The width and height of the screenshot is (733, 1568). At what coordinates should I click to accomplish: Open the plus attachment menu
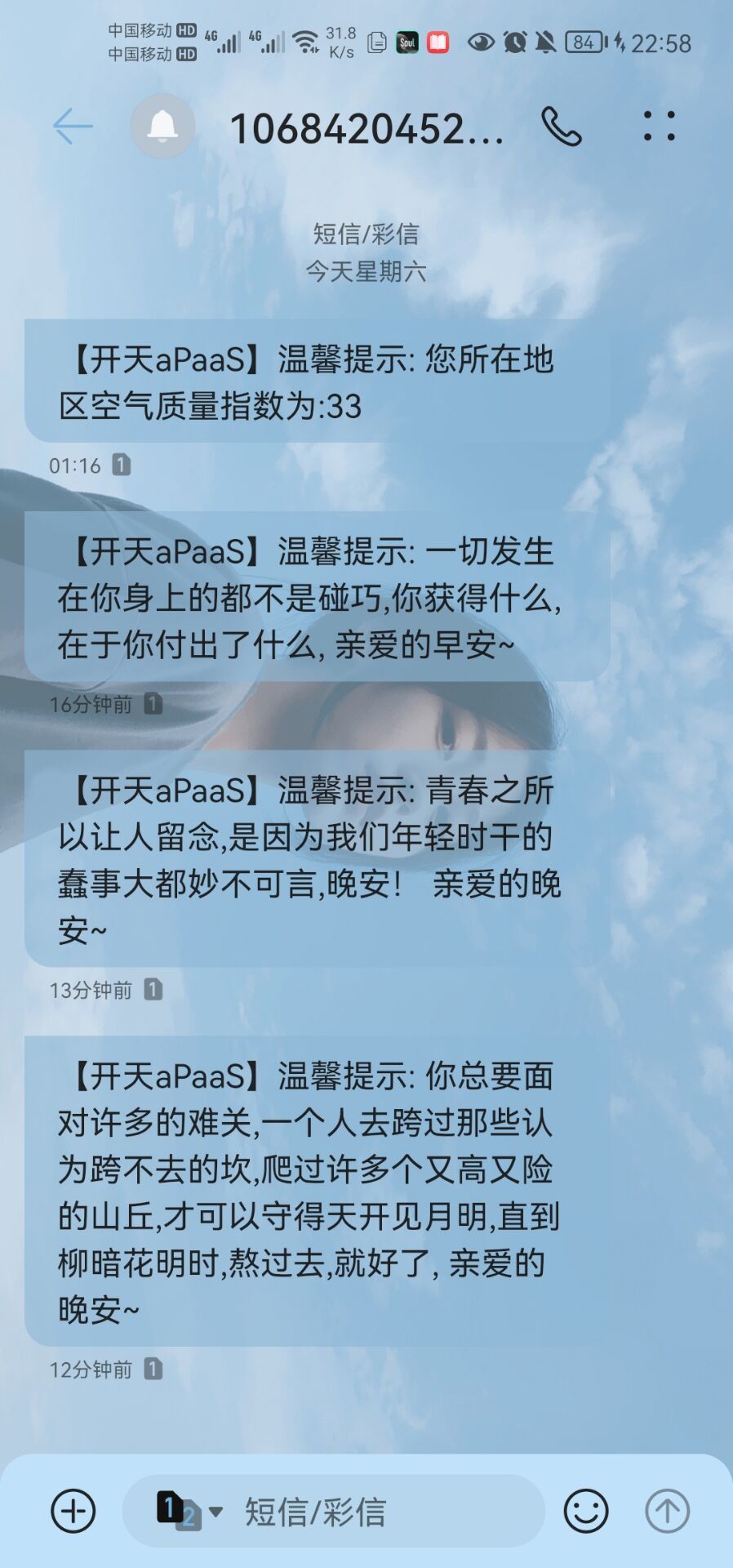point(73,1511)
